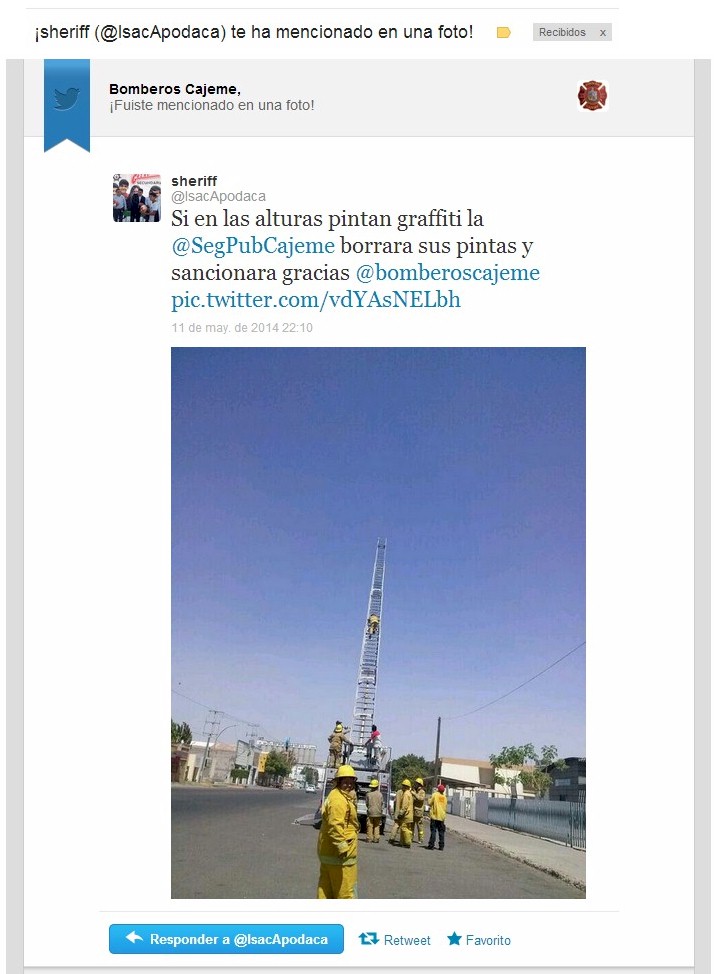Retweet this tweet

[x=395, y=940]
